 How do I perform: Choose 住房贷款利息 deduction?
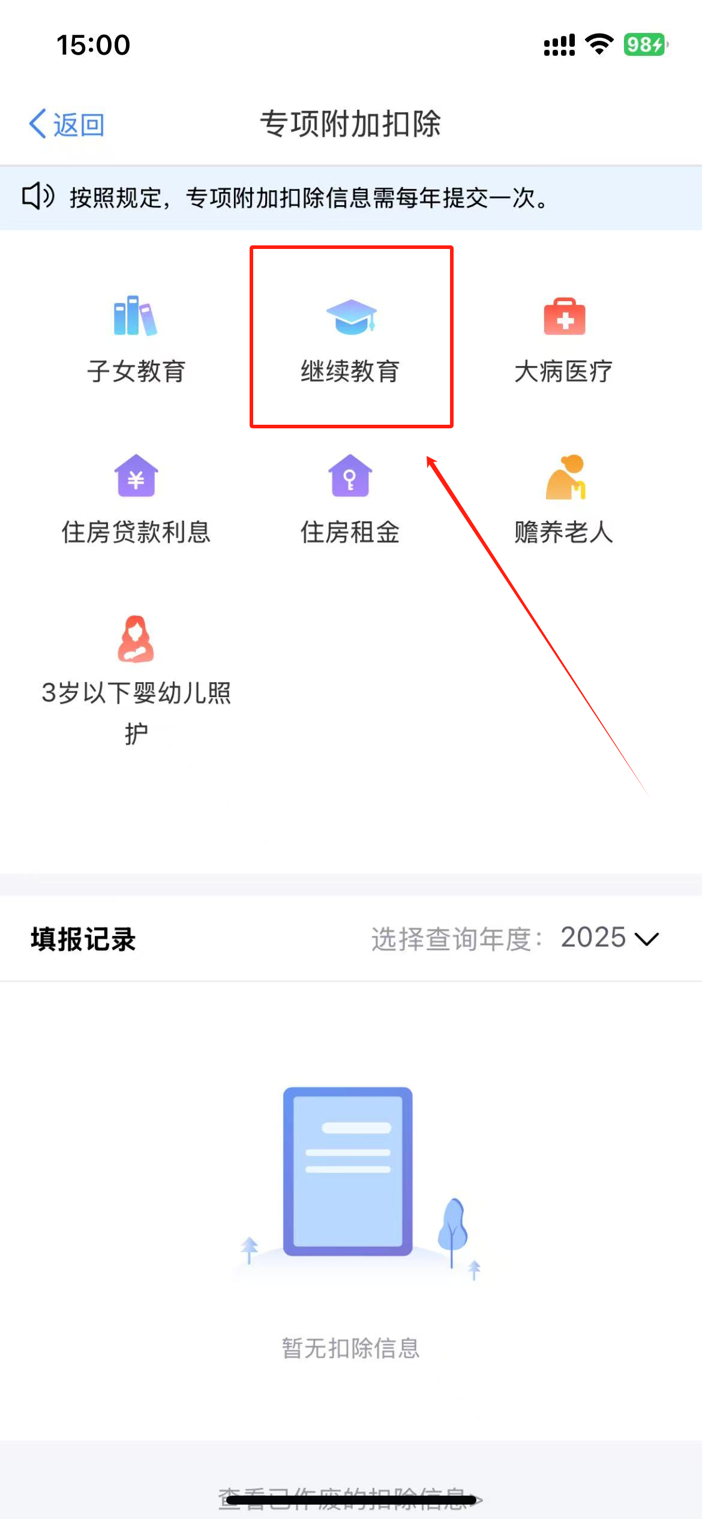click(136, 500)
